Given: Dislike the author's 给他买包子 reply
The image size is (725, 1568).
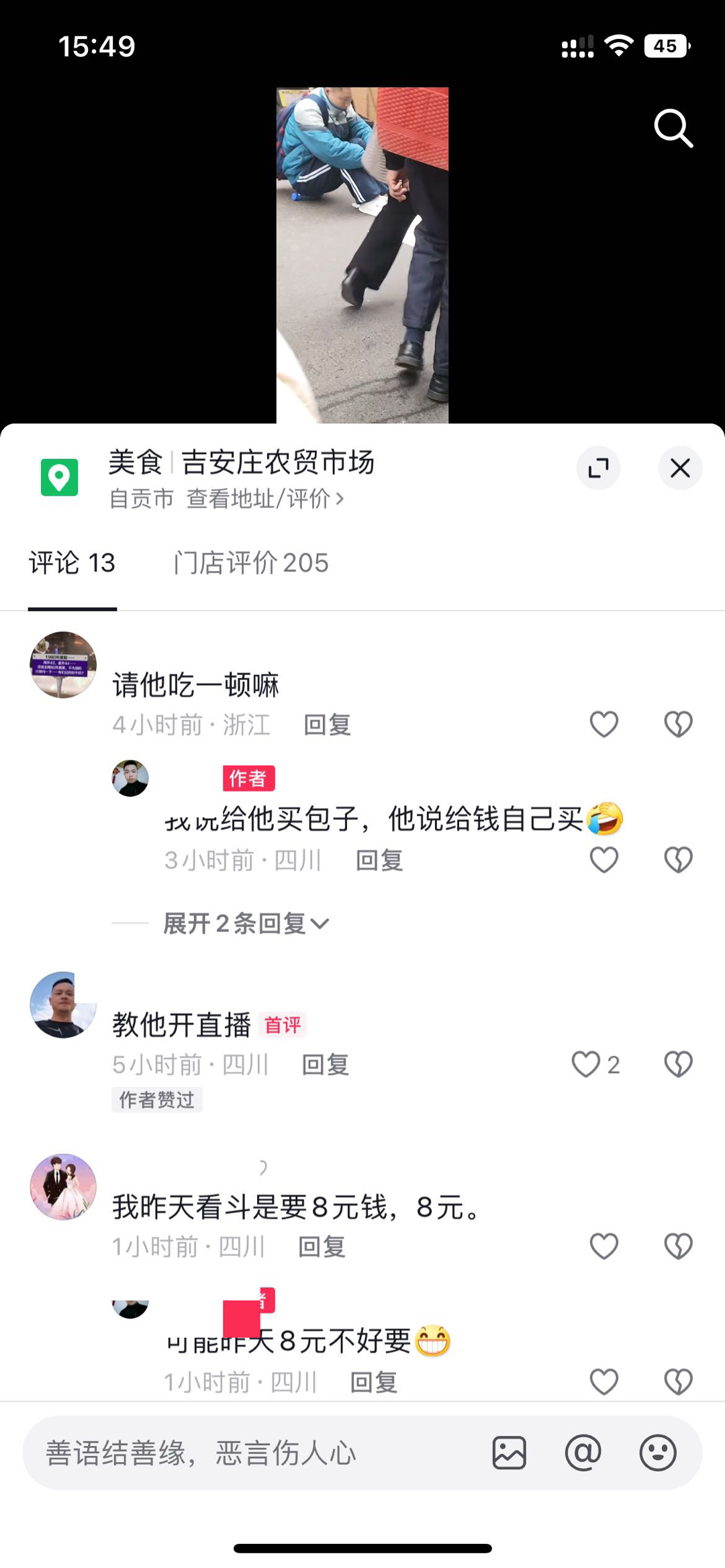Looking at the screenshot, I should [x=678, y=860].
